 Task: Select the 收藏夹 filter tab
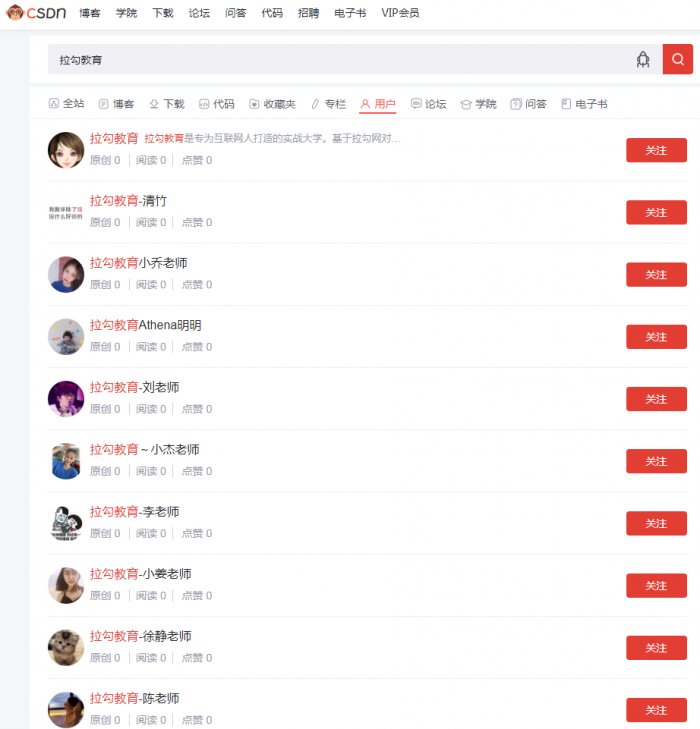pos(272,104)
